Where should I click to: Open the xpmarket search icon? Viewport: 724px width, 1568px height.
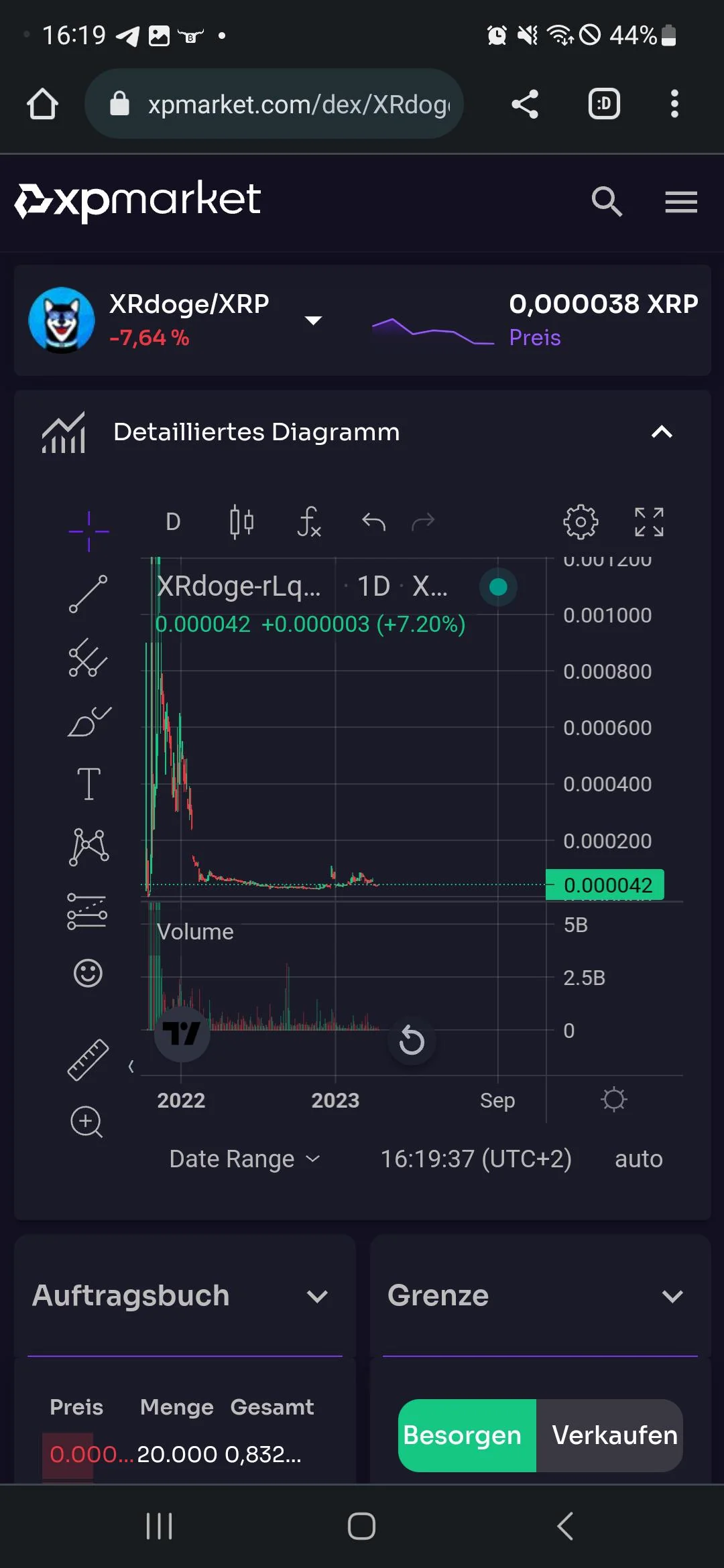click(607, 201)
